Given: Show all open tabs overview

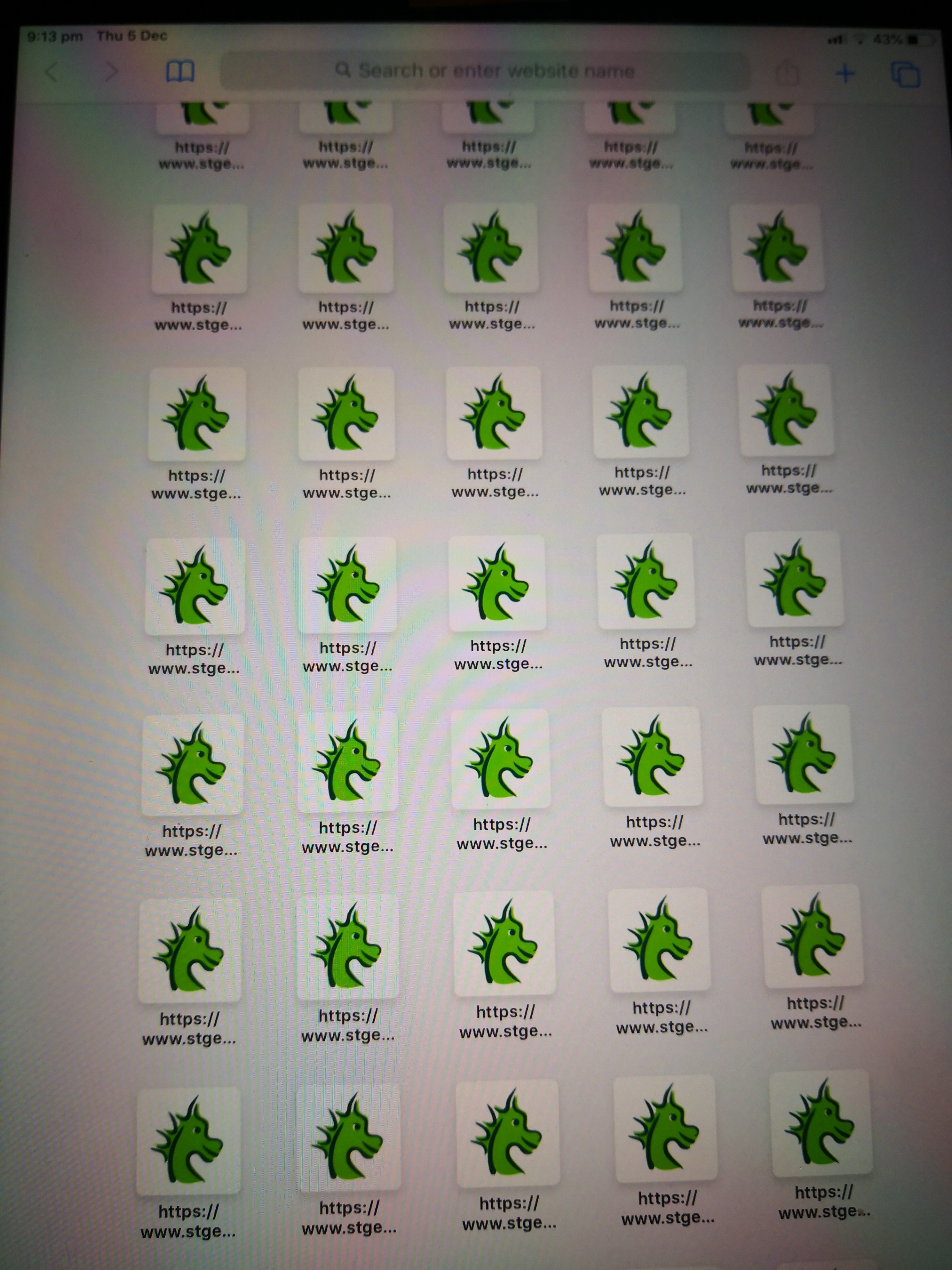Looking at the screenshot, I should (x=904, y=75).
